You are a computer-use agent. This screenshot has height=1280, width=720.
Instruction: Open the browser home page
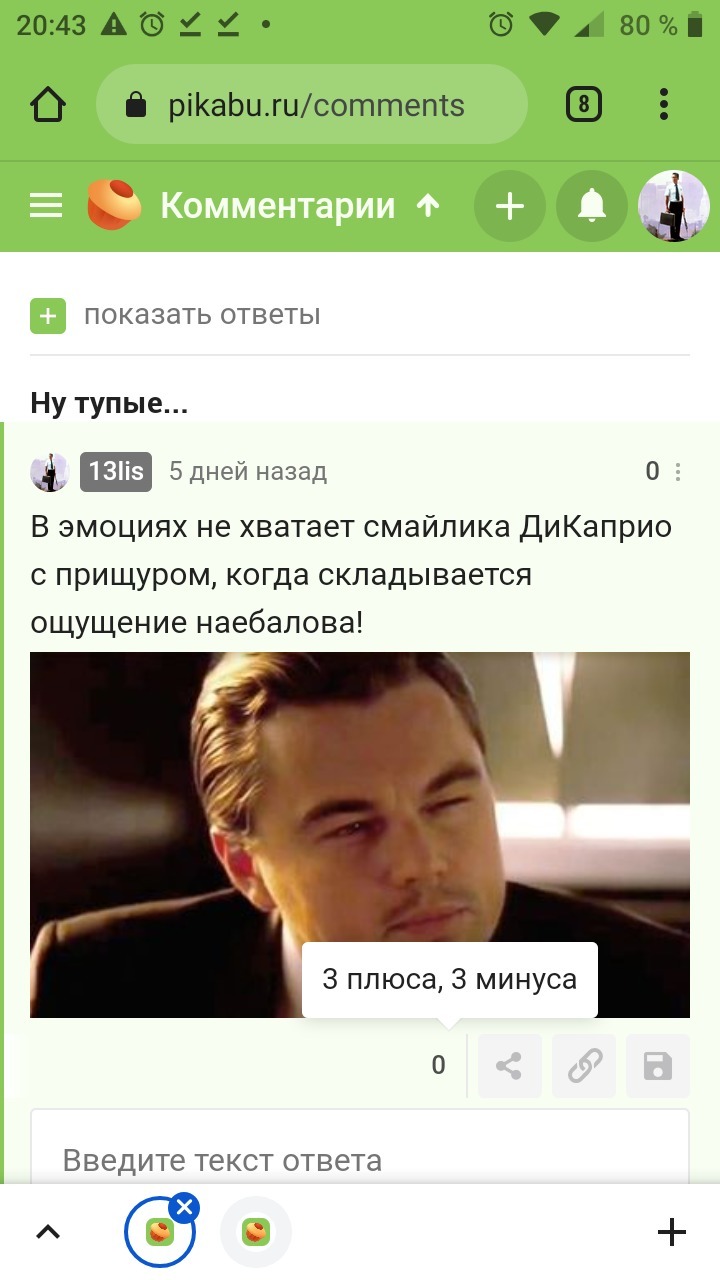point(48,105)
